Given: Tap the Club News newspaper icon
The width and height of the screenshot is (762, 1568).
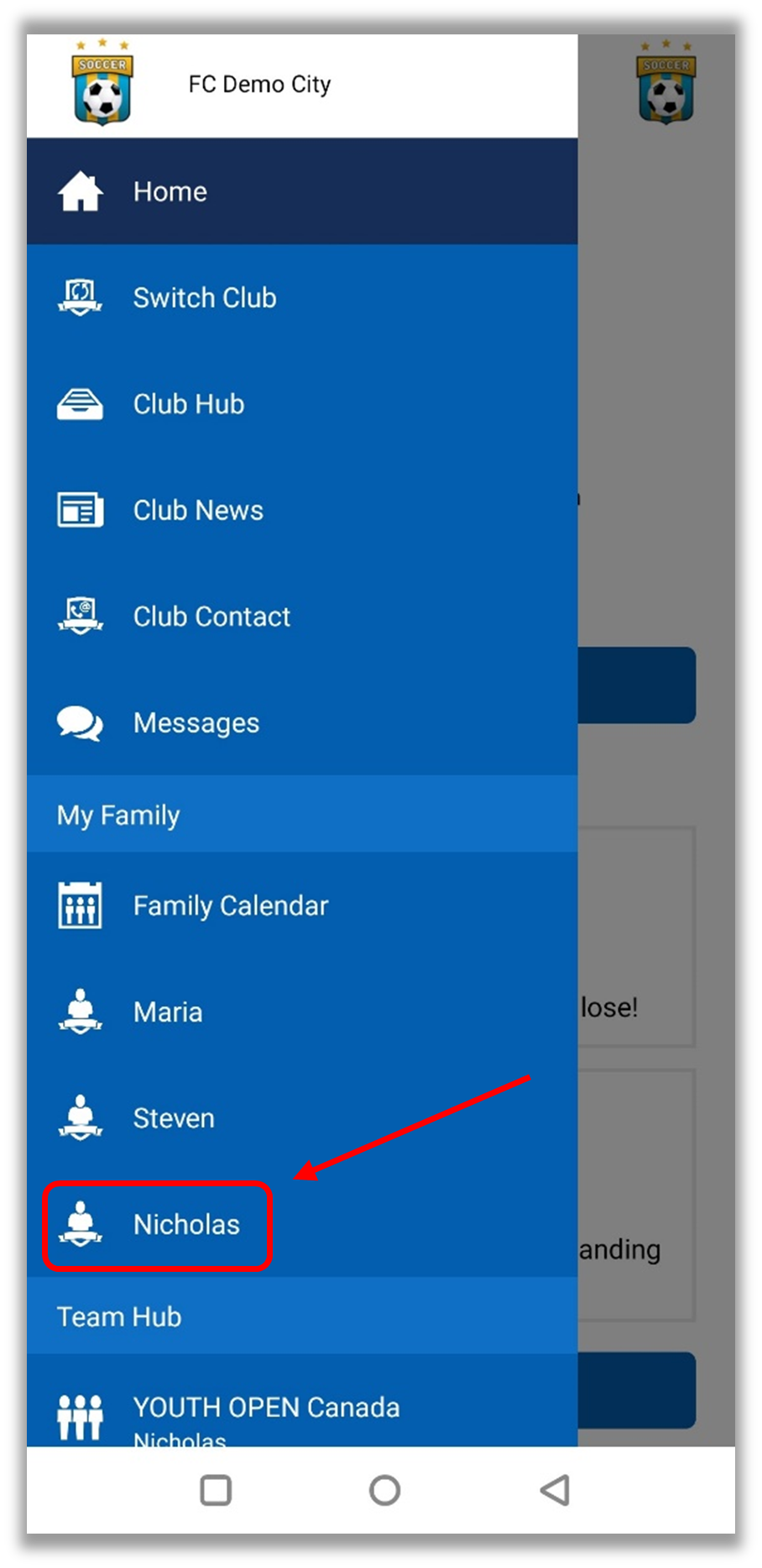Looking at the screenshot, I should pos(80,510).
